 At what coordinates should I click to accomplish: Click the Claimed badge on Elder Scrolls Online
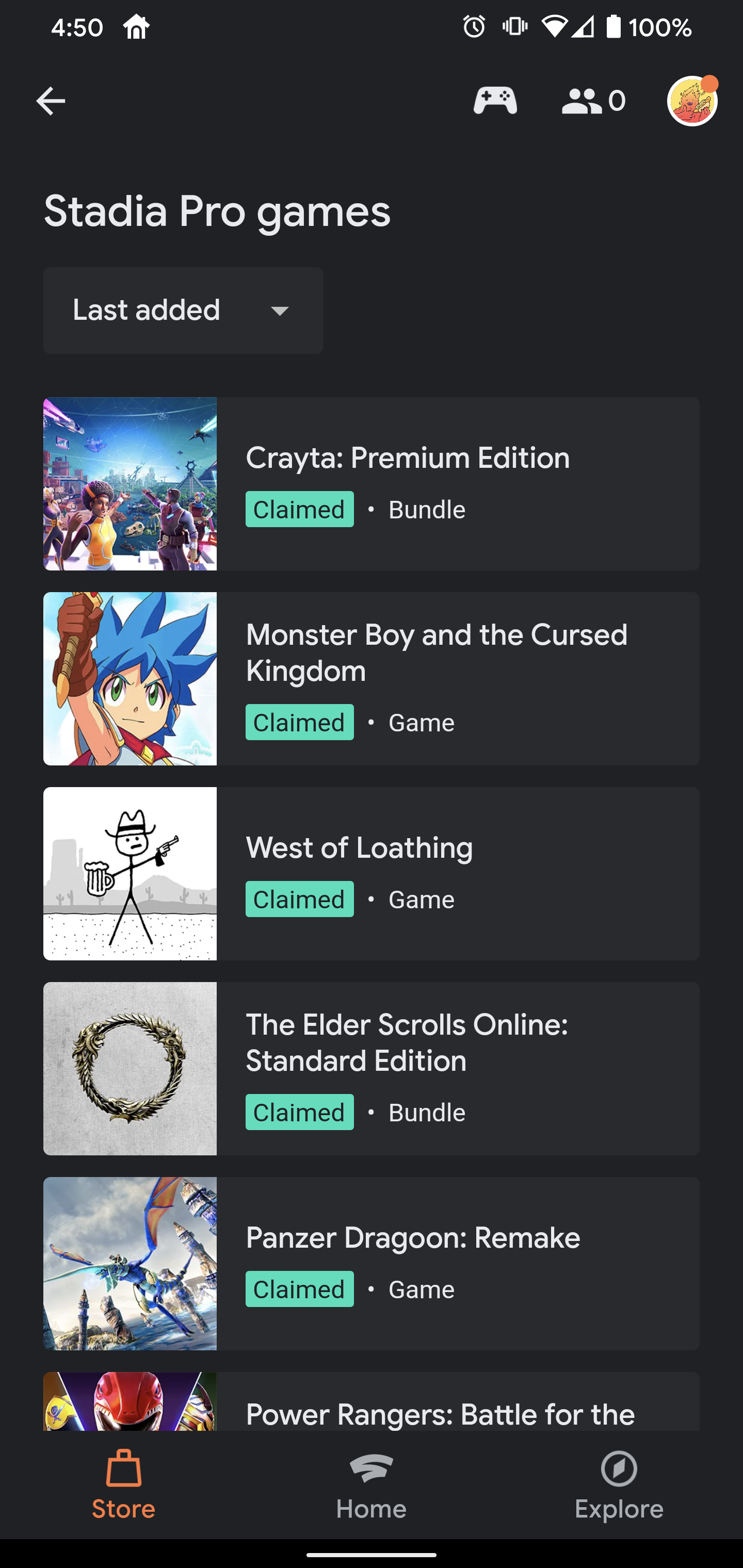(x=300, y=1112)
